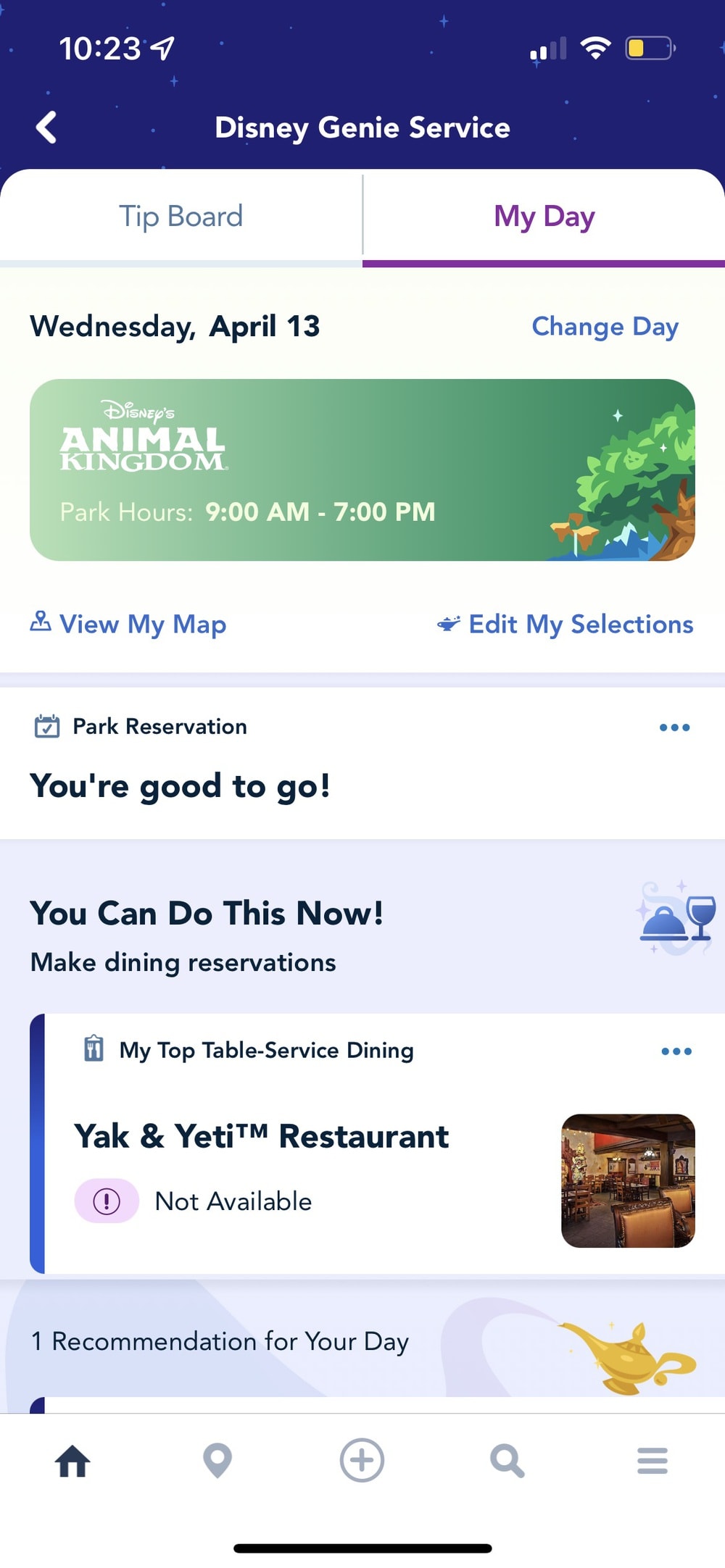Tap the battery indicator in status bar
This screenshot has height=1568, width=725.
pyautogui.click(x=647, y=47)
